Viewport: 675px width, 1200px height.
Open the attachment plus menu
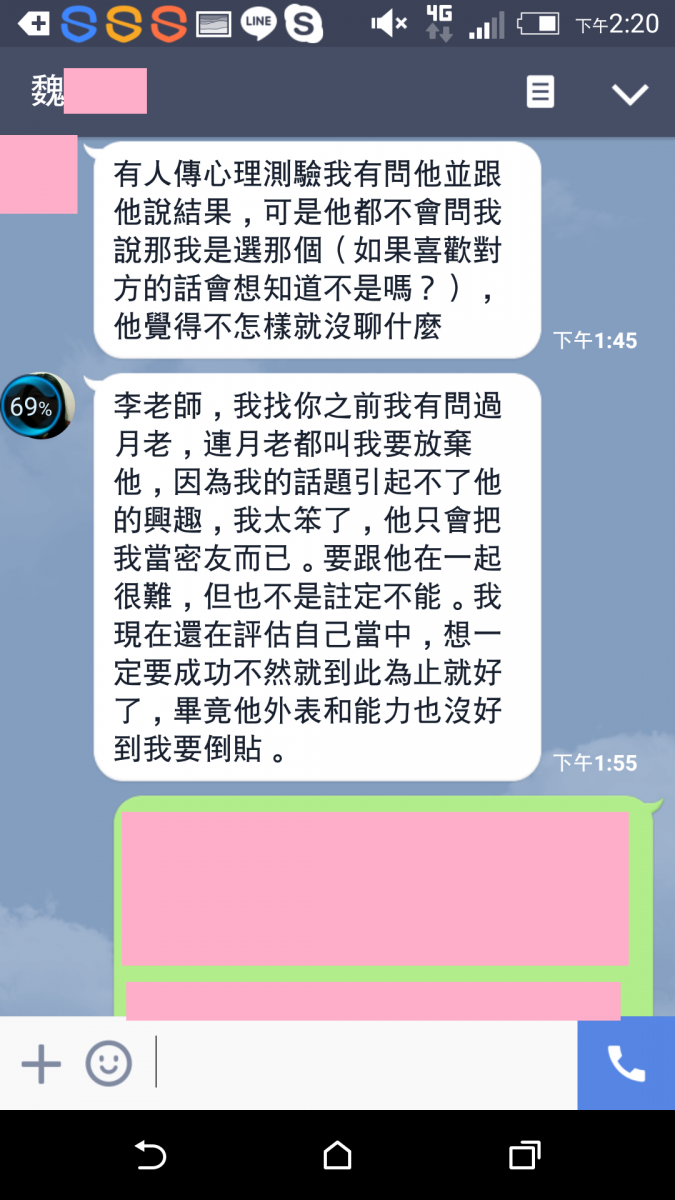[41, 1064]
